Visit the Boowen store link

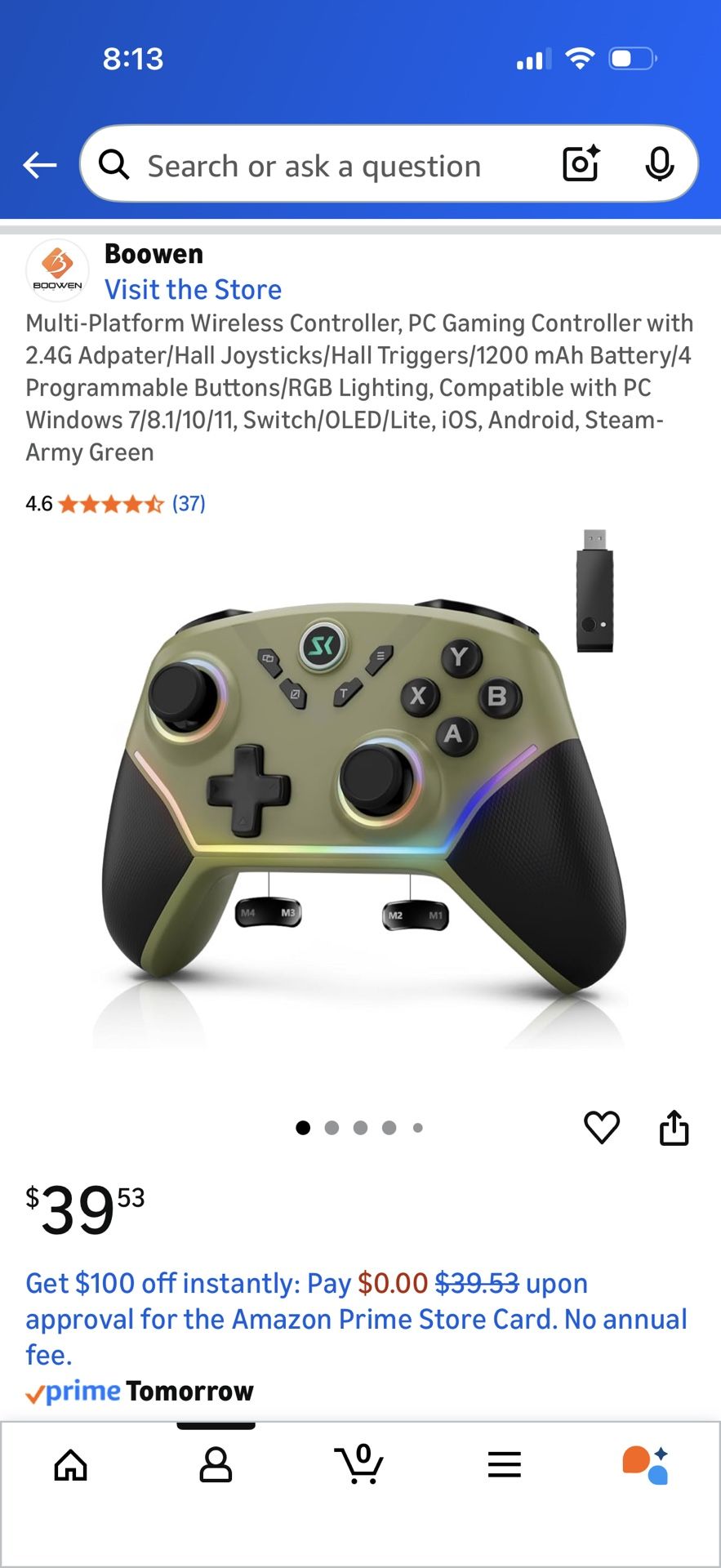click(193, 289)
